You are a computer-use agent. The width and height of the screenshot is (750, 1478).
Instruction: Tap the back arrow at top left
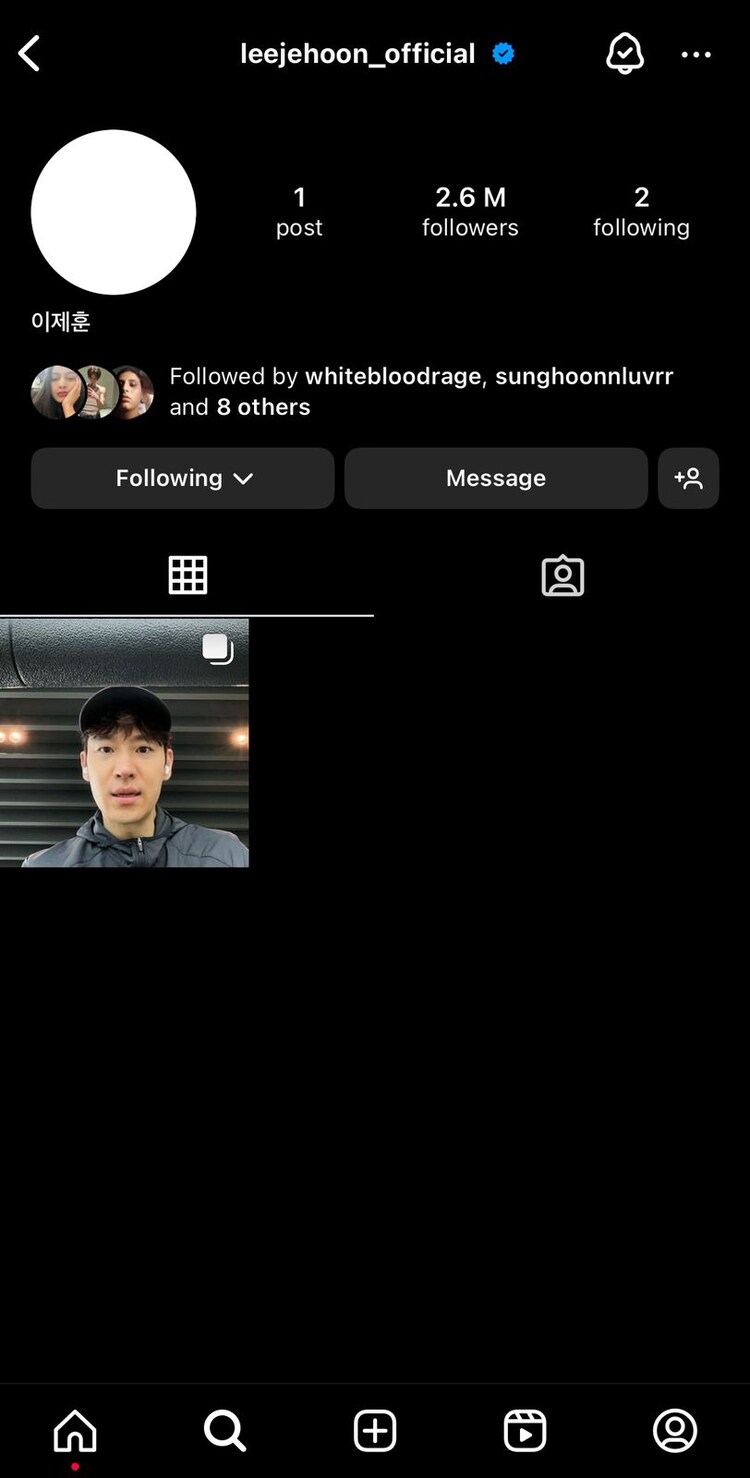(30, 53)
